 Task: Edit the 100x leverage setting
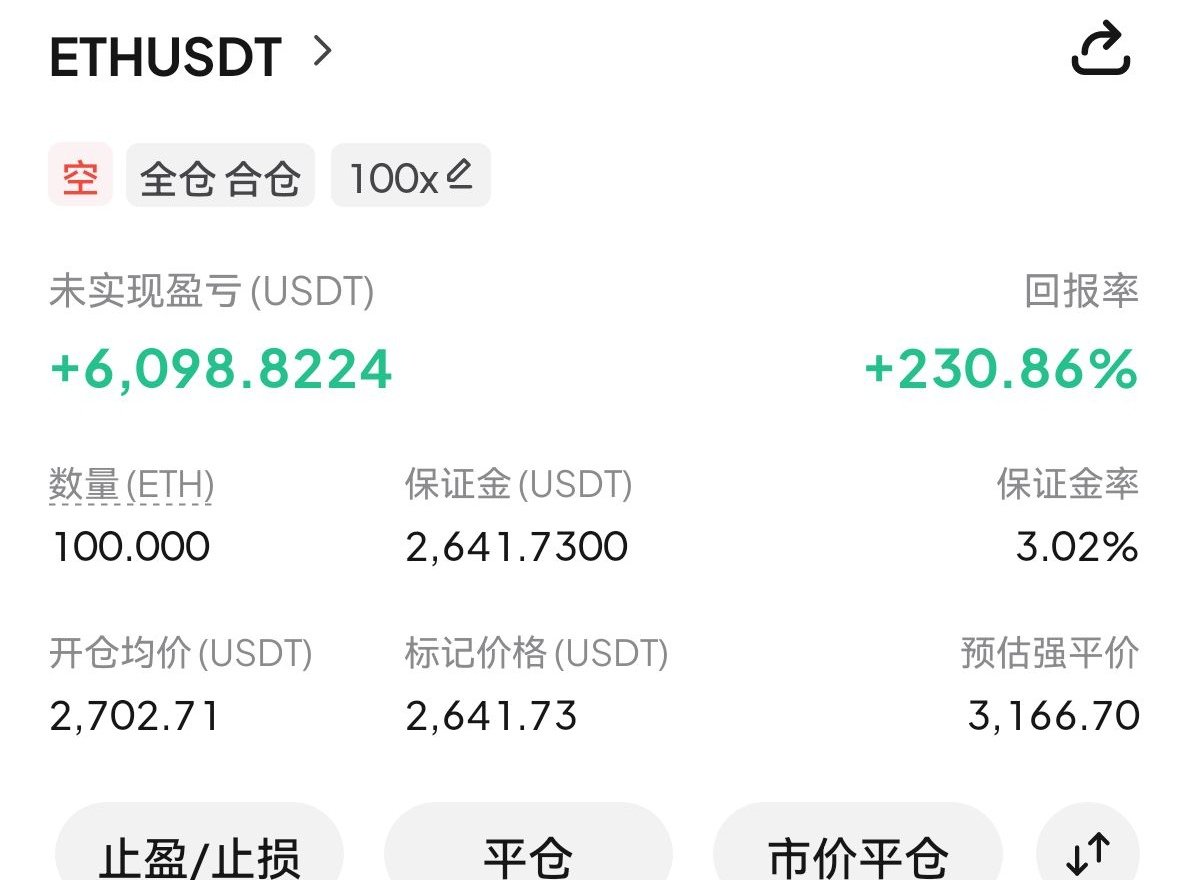[410, 177]
